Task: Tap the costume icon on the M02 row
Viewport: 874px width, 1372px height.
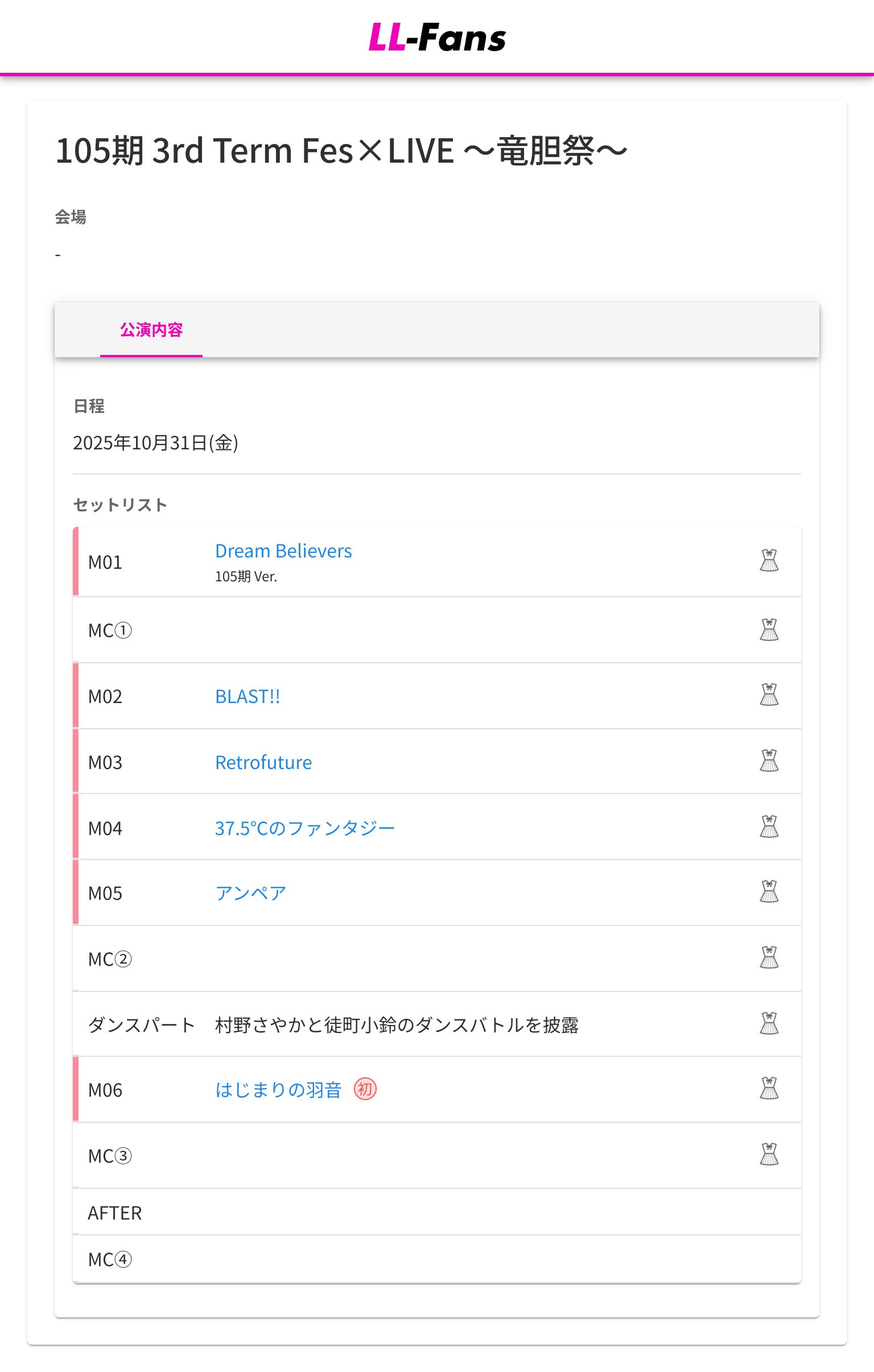Action: coord(769,695)
